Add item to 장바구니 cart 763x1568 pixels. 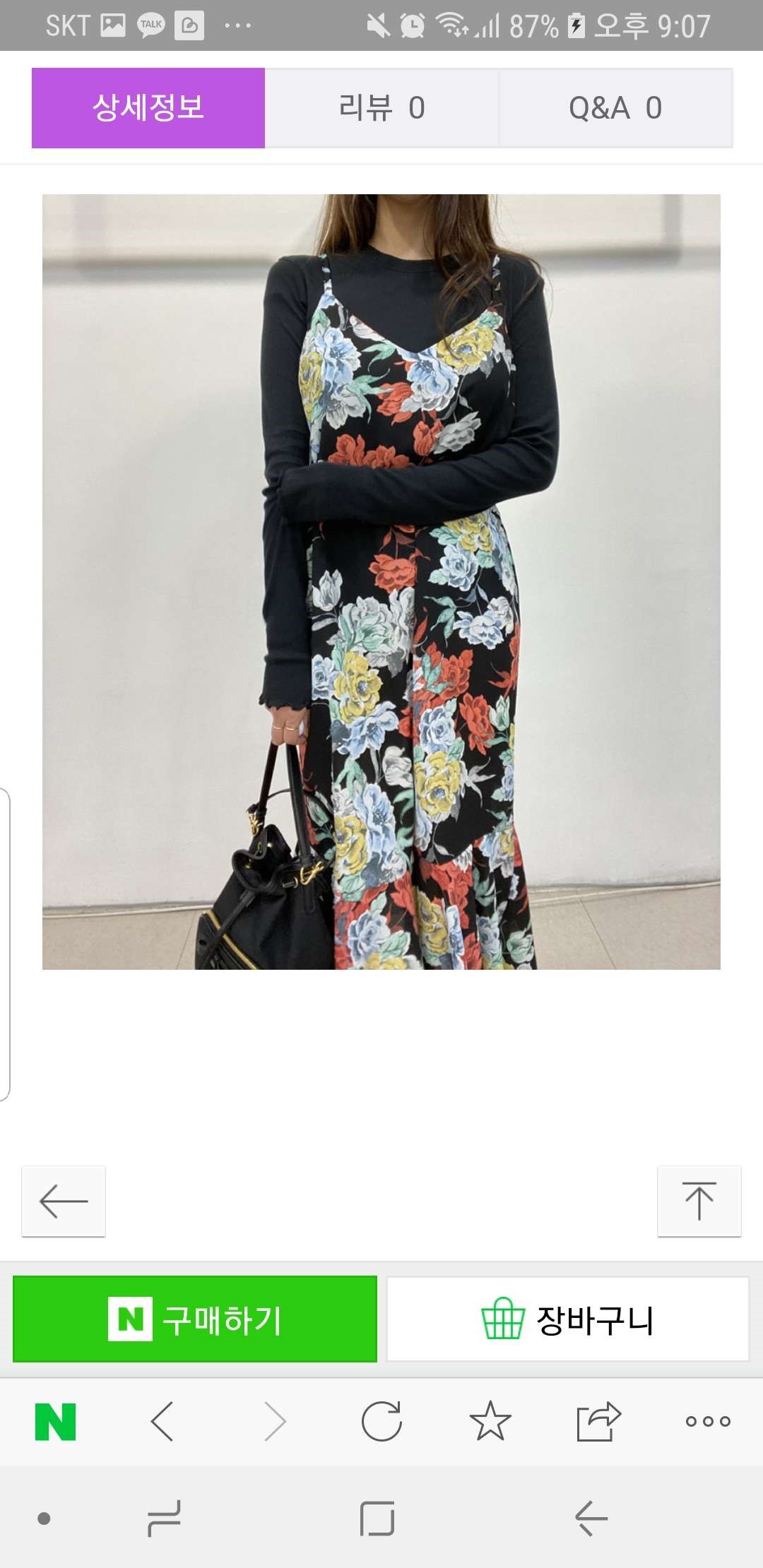tap(567, 1319)
